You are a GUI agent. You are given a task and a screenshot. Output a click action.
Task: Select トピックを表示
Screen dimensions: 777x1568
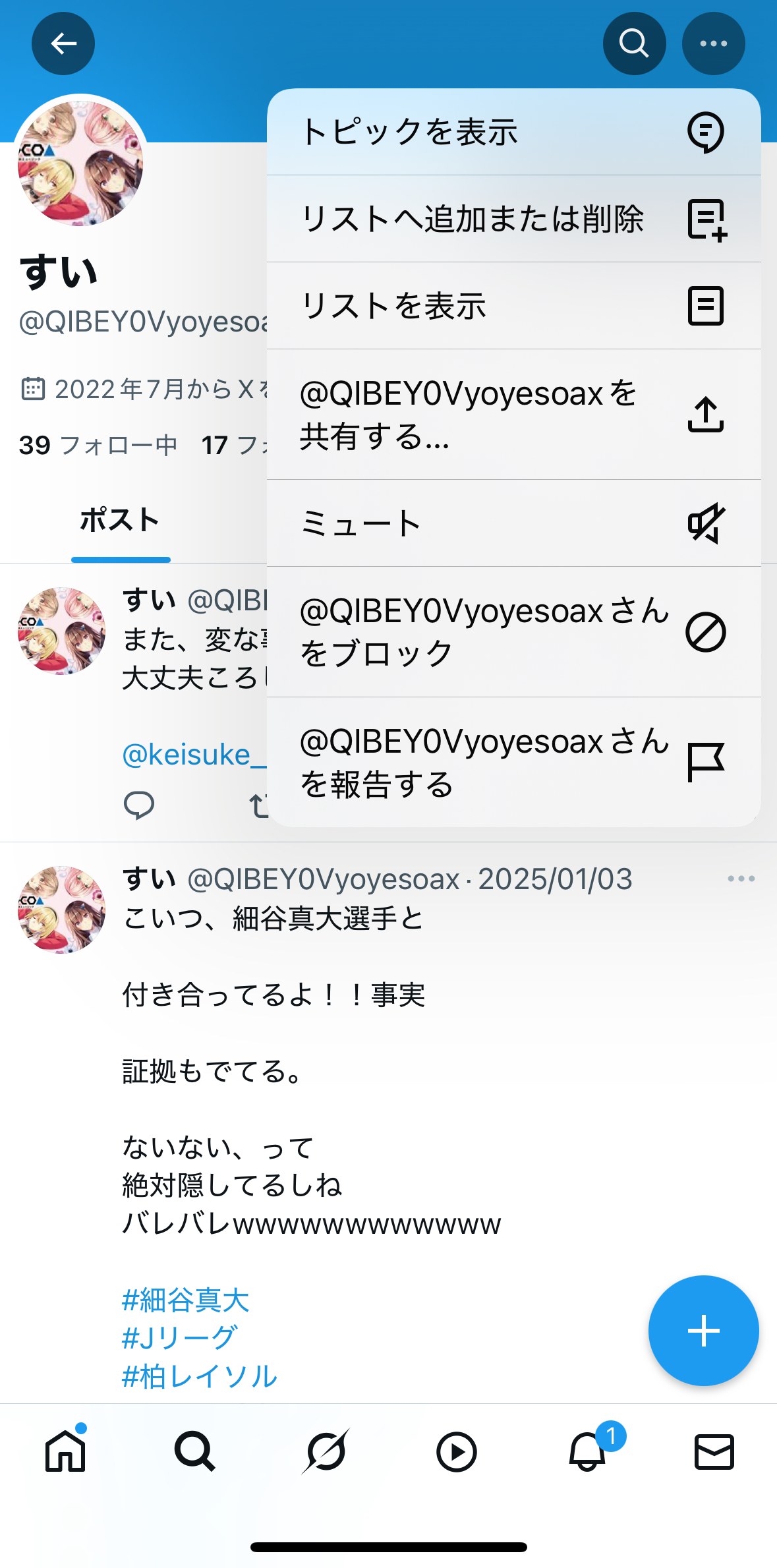pyautogui.click(x=514, y=132)
